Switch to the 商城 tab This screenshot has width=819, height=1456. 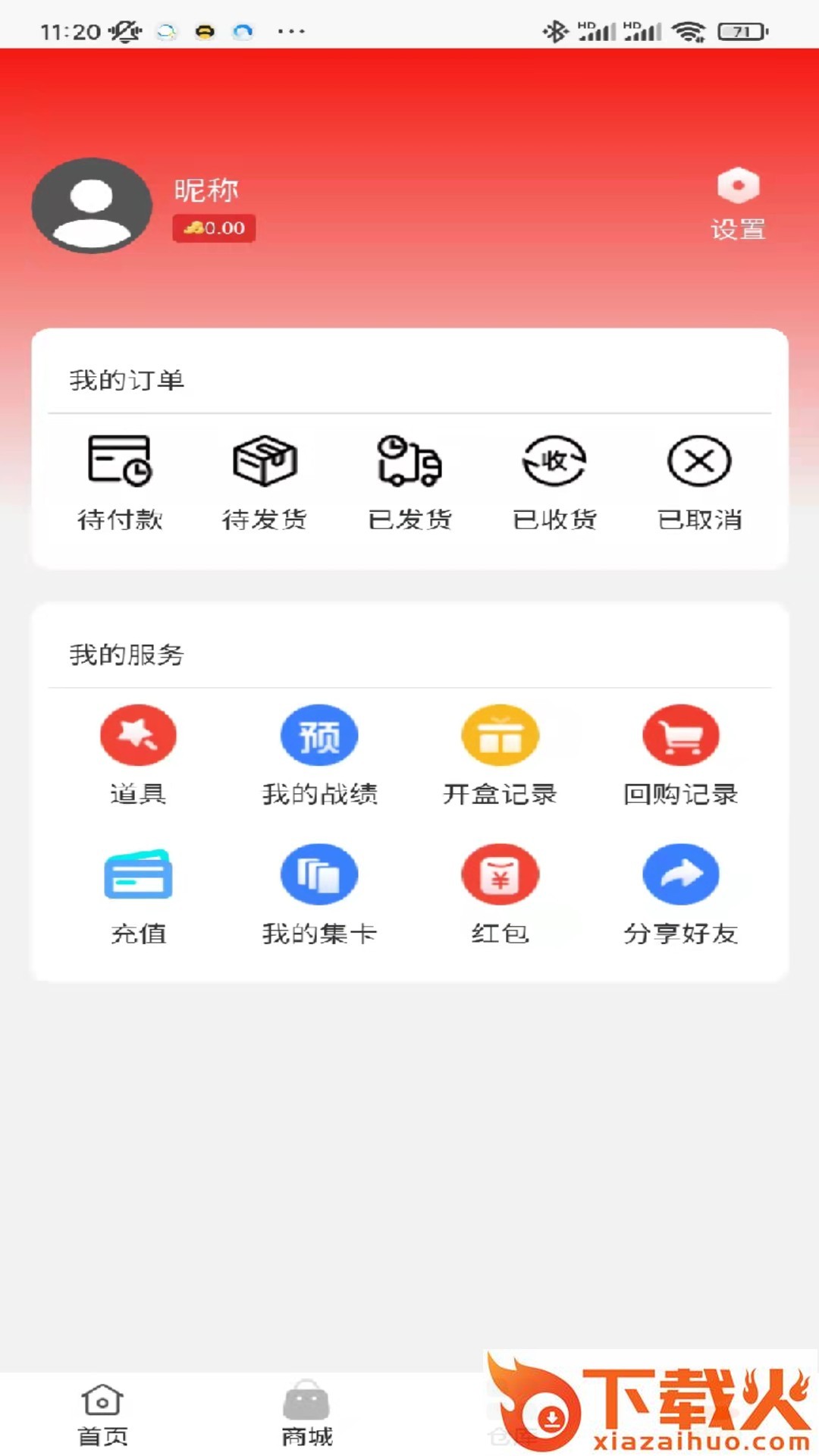[x=306, y=1414]
